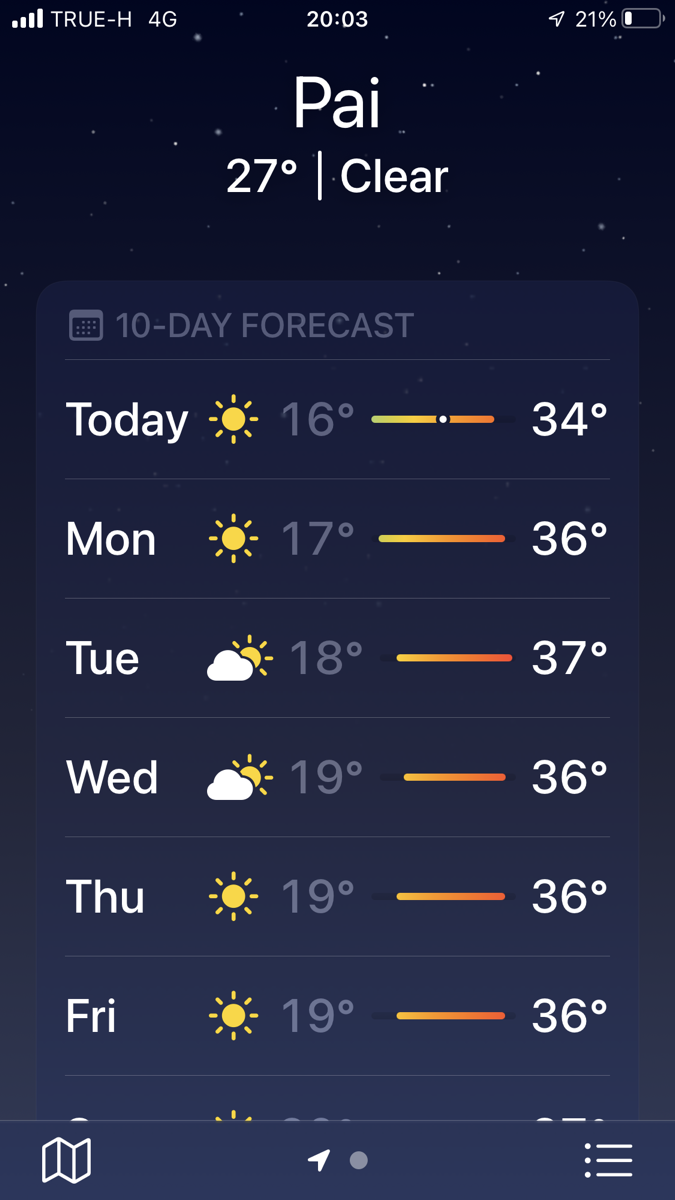Switch to the second location page dot
675x1200 pixels.
pyautogui.click(x=359, y=1160)
